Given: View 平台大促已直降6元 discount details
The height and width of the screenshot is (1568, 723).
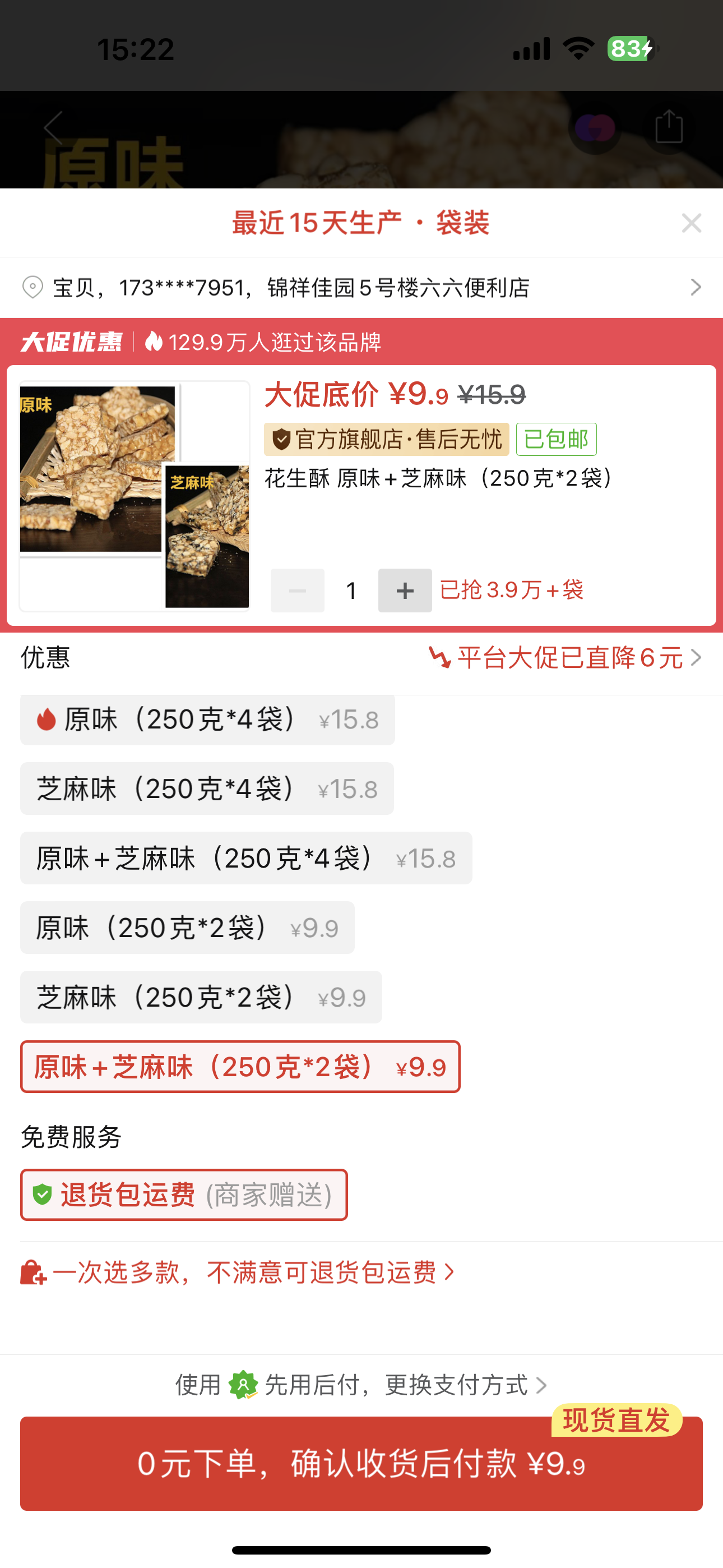Looking at the screenshot, I should point(565,658).
